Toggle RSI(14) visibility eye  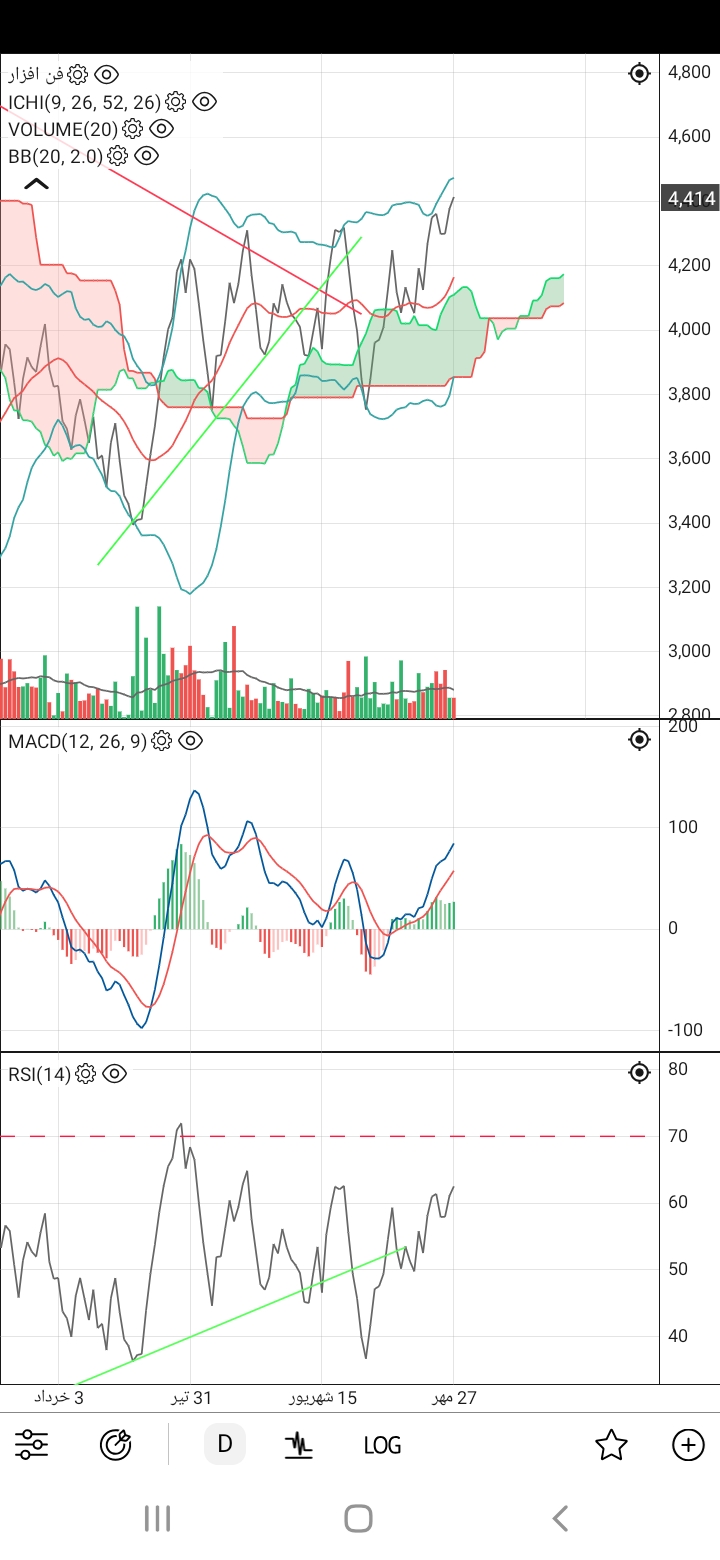click(114, 1074)
